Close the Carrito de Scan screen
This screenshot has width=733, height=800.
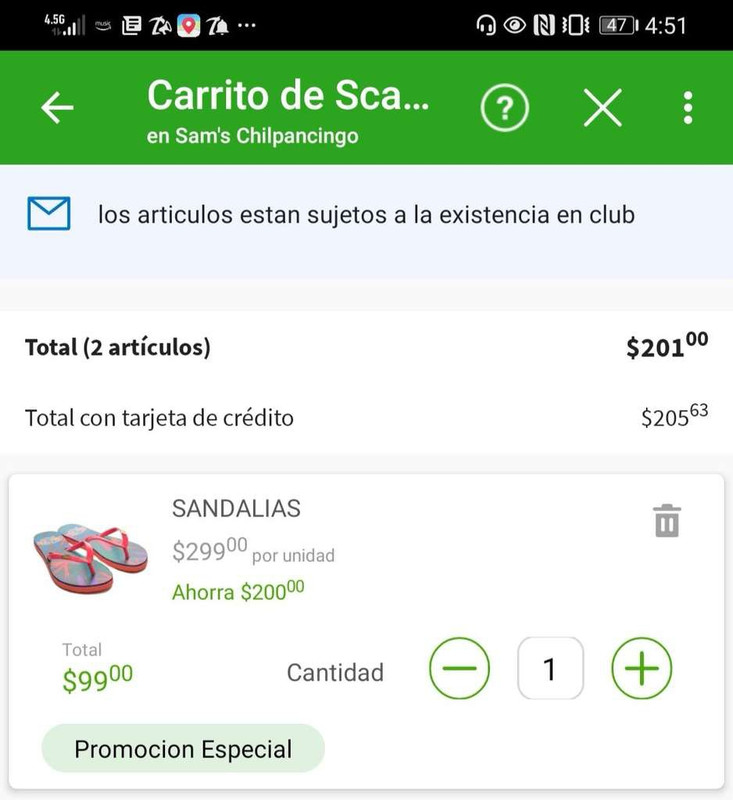tap(602, 108)
